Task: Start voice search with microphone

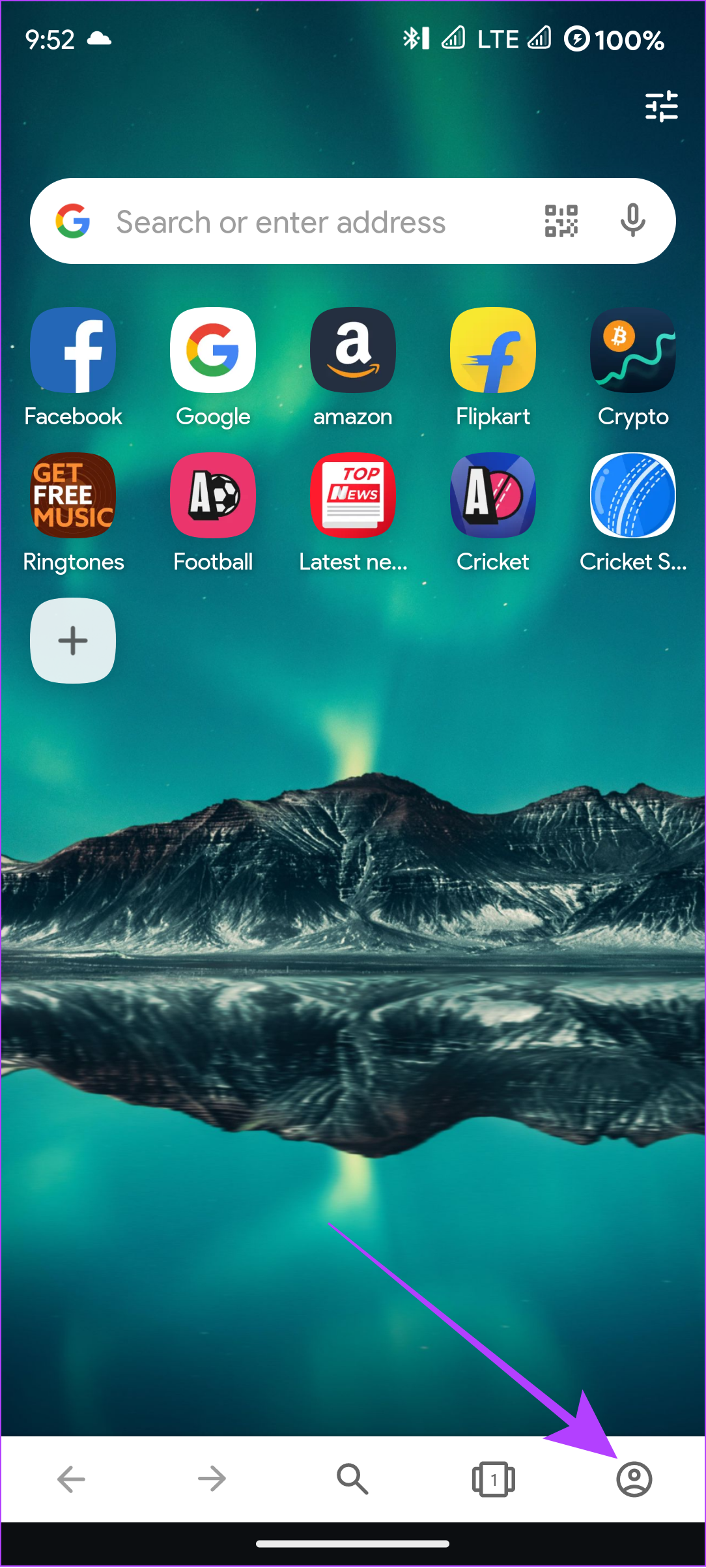Action: tap(632, 221)
